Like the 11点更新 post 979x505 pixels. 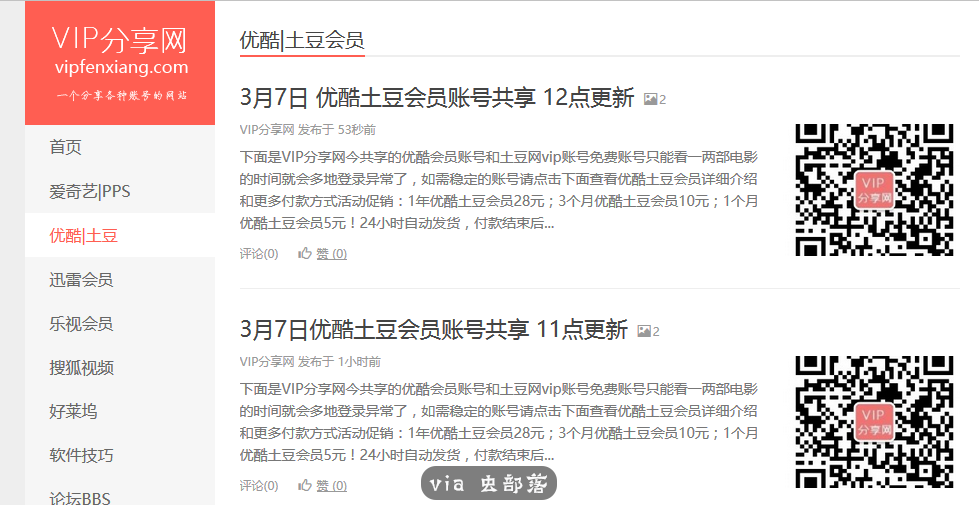(x=323, y=486)
